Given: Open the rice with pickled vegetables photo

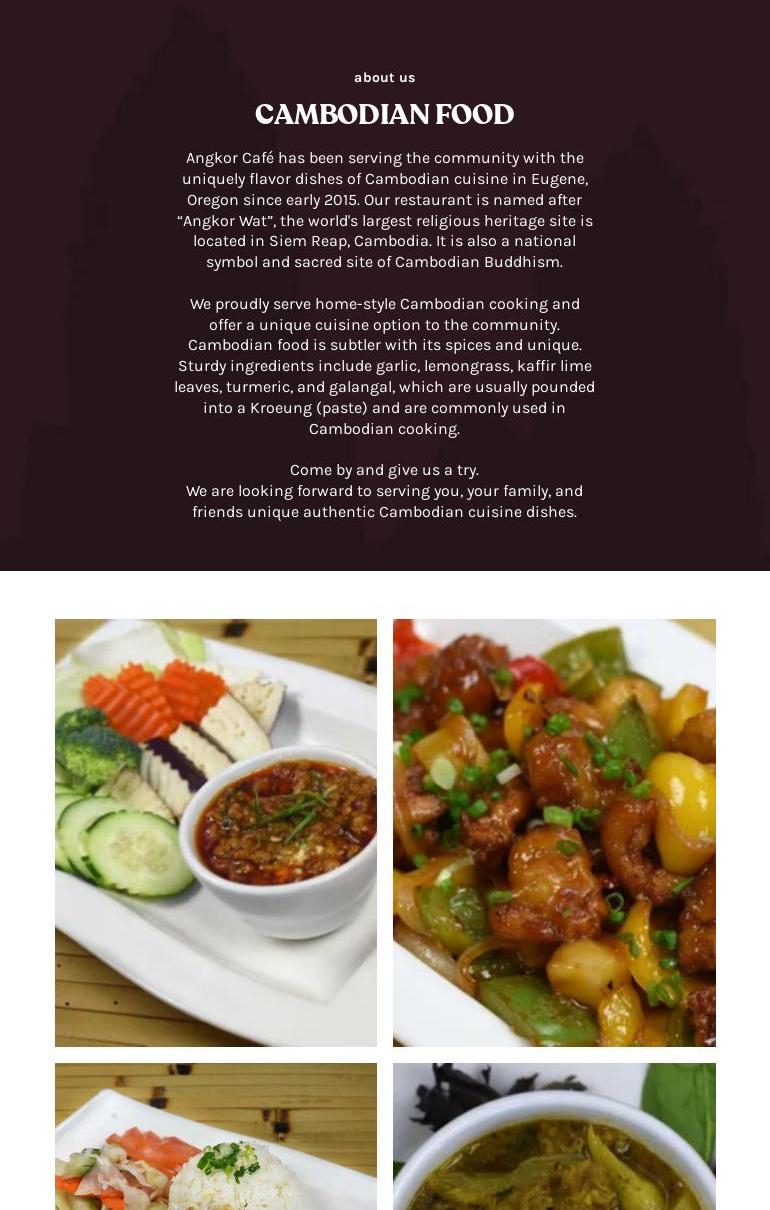Looking at the screenshot, I should (x=215, y=1137).
